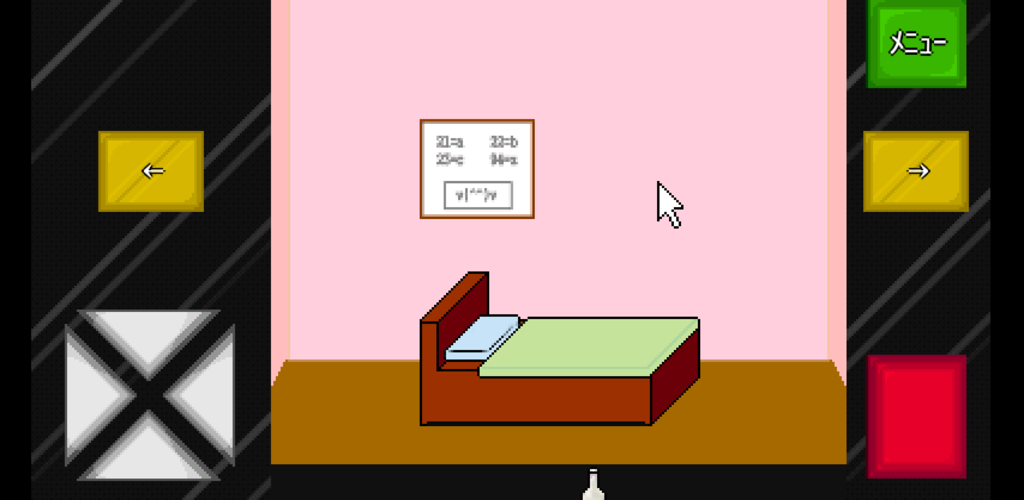Turn right with the yellow right arrow

[916, 171]
